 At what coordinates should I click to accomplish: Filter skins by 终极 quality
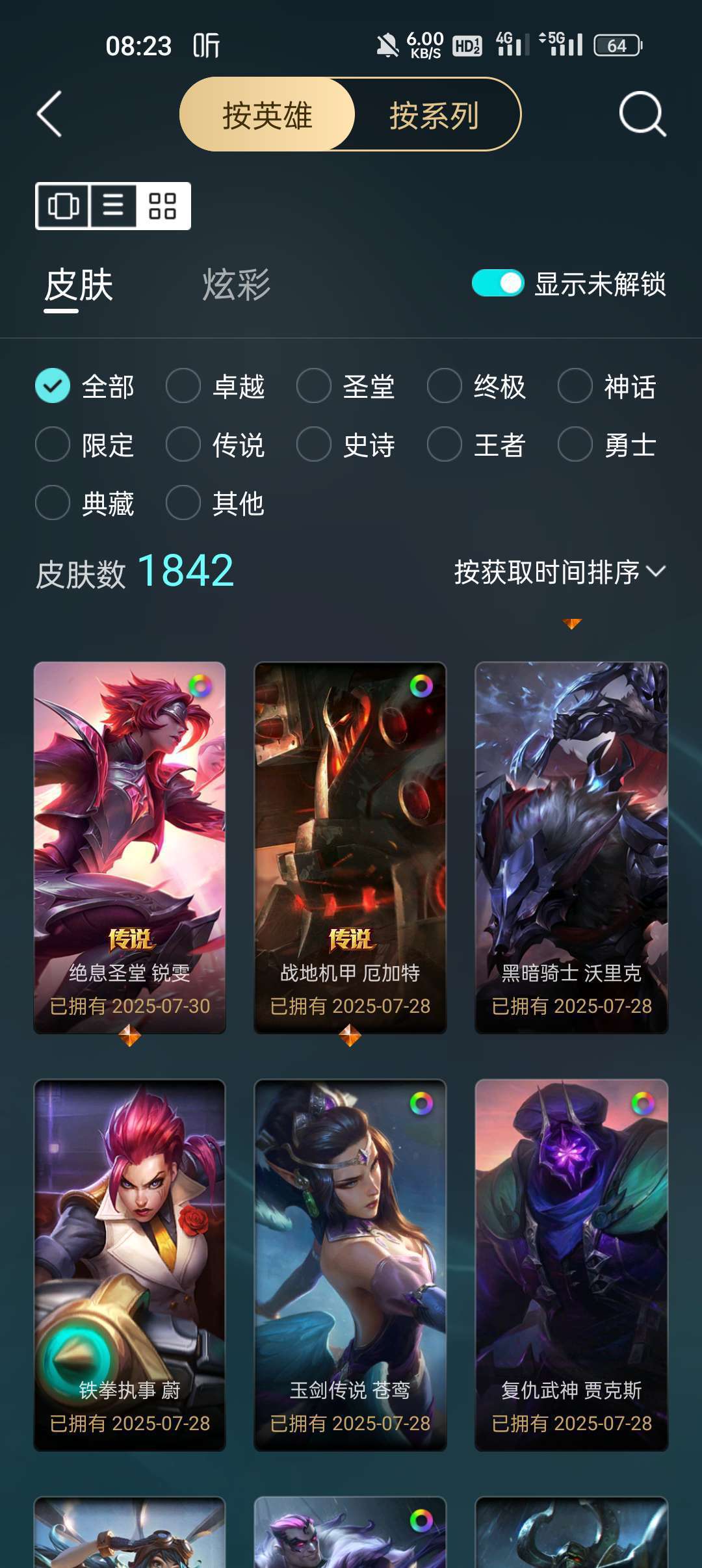pyautogui.click(x=476, y=386)
